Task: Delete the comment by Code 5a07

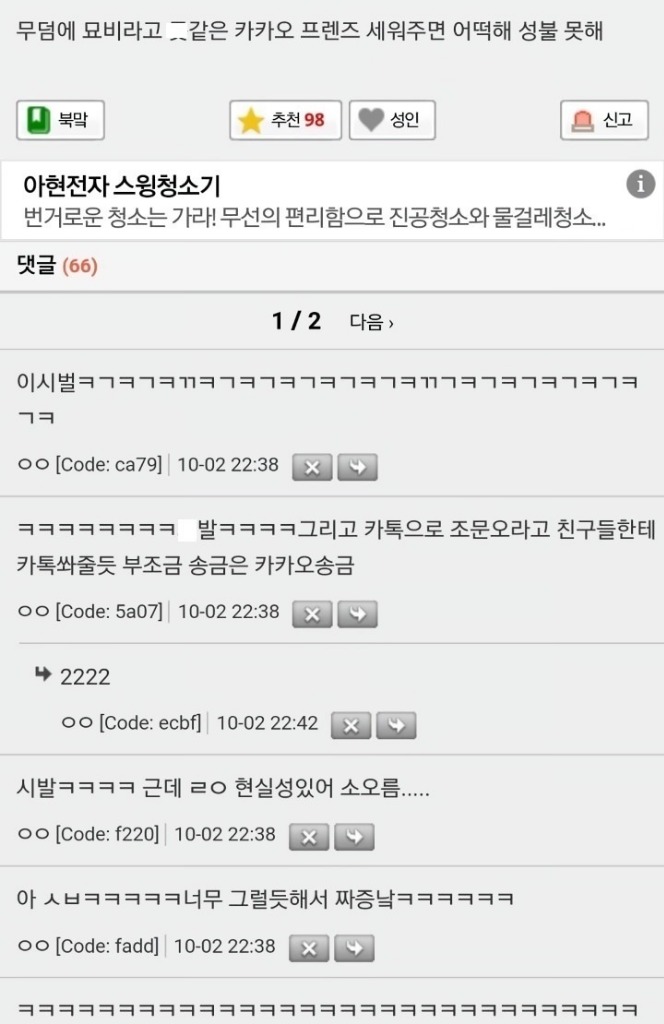Action: coord(311,614)
